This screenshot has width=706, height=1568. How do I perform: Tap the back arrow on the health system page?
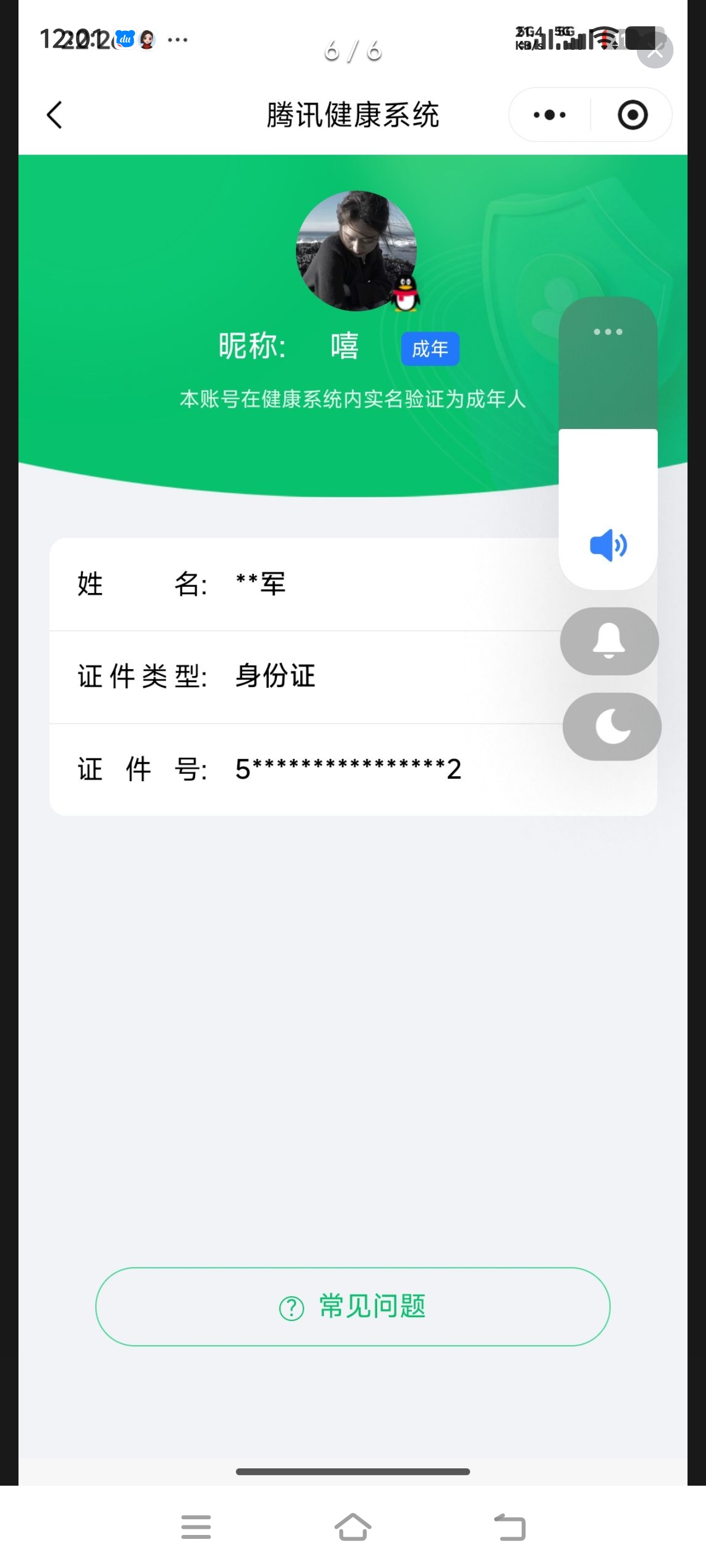[54, 114]
